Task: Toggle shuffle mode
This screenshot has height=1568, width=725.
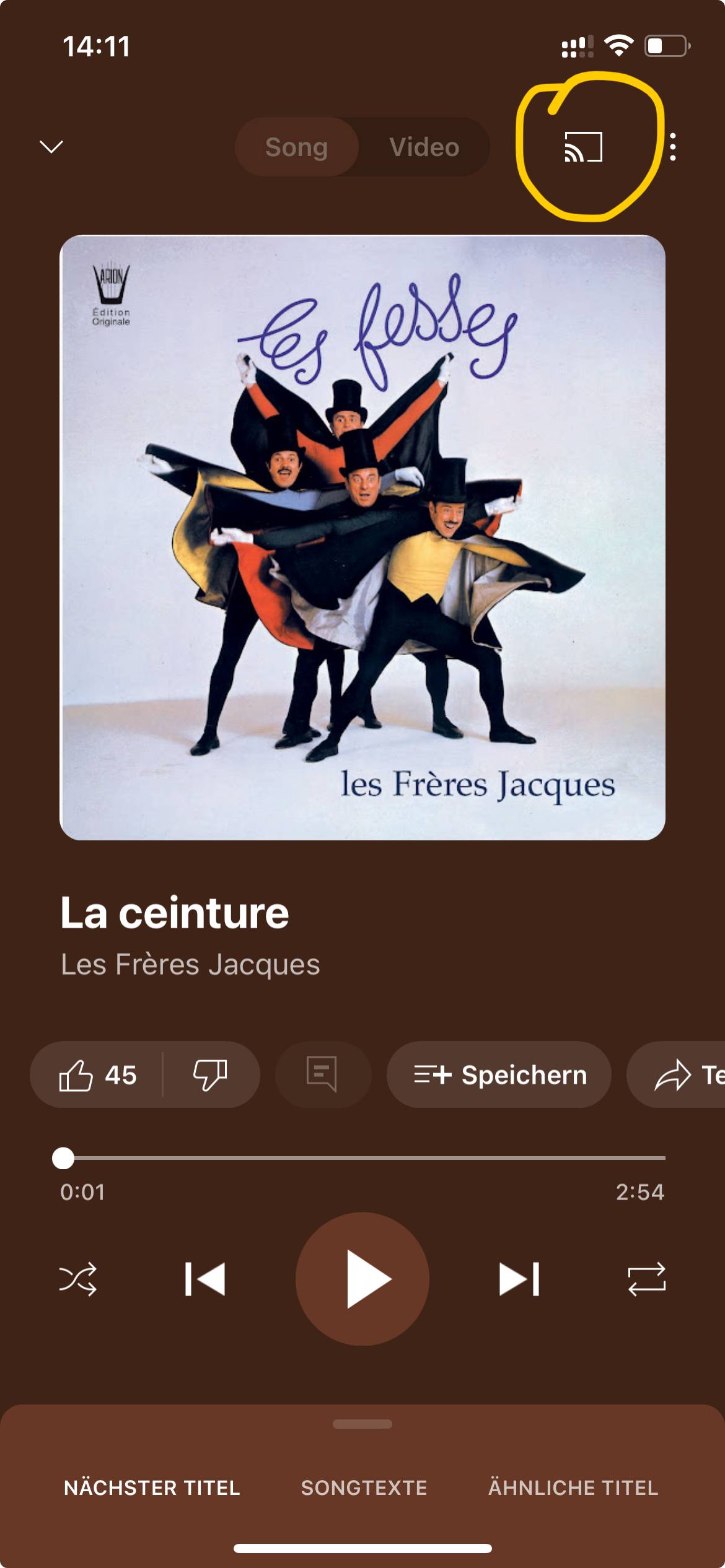Action: [78, 1279]
